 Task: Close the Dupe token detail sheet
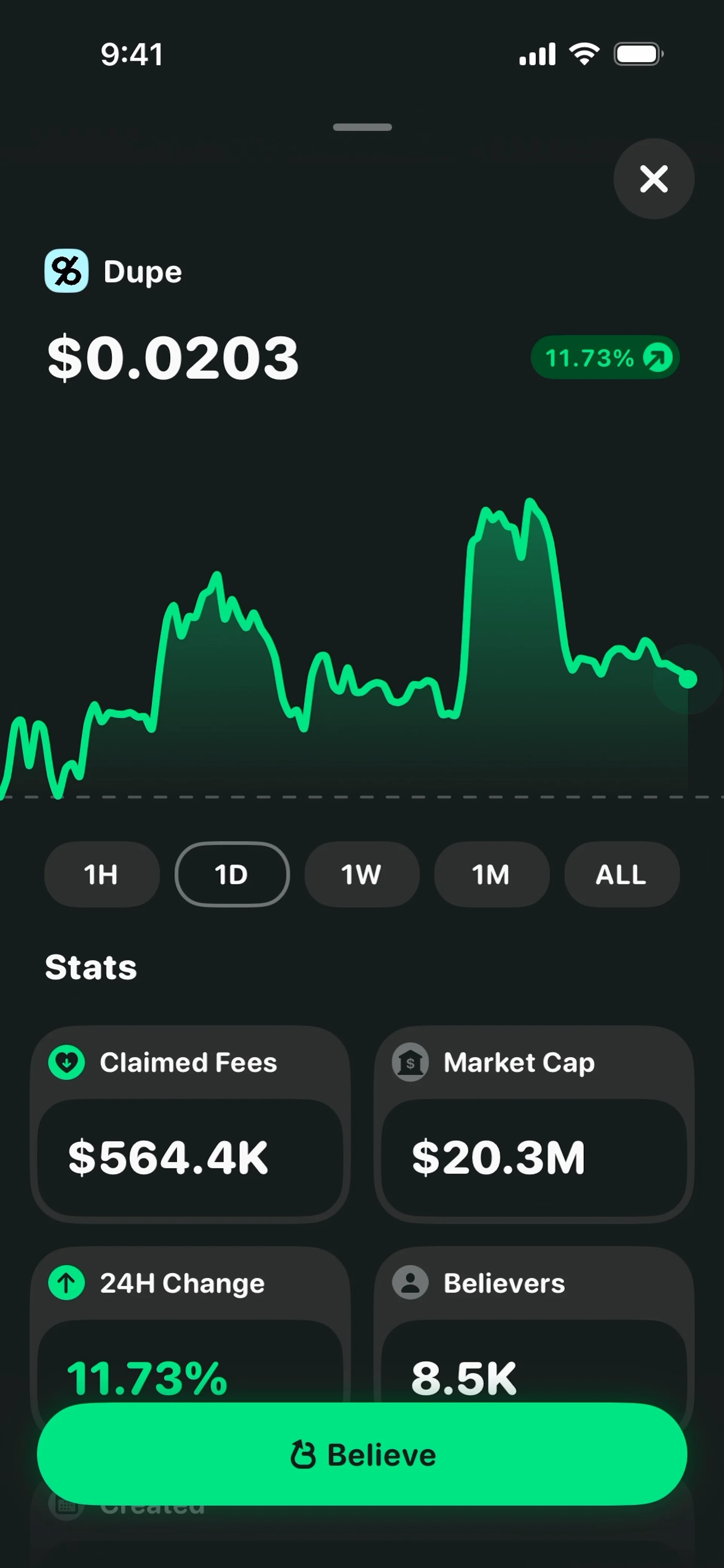[x=653, y=179]
